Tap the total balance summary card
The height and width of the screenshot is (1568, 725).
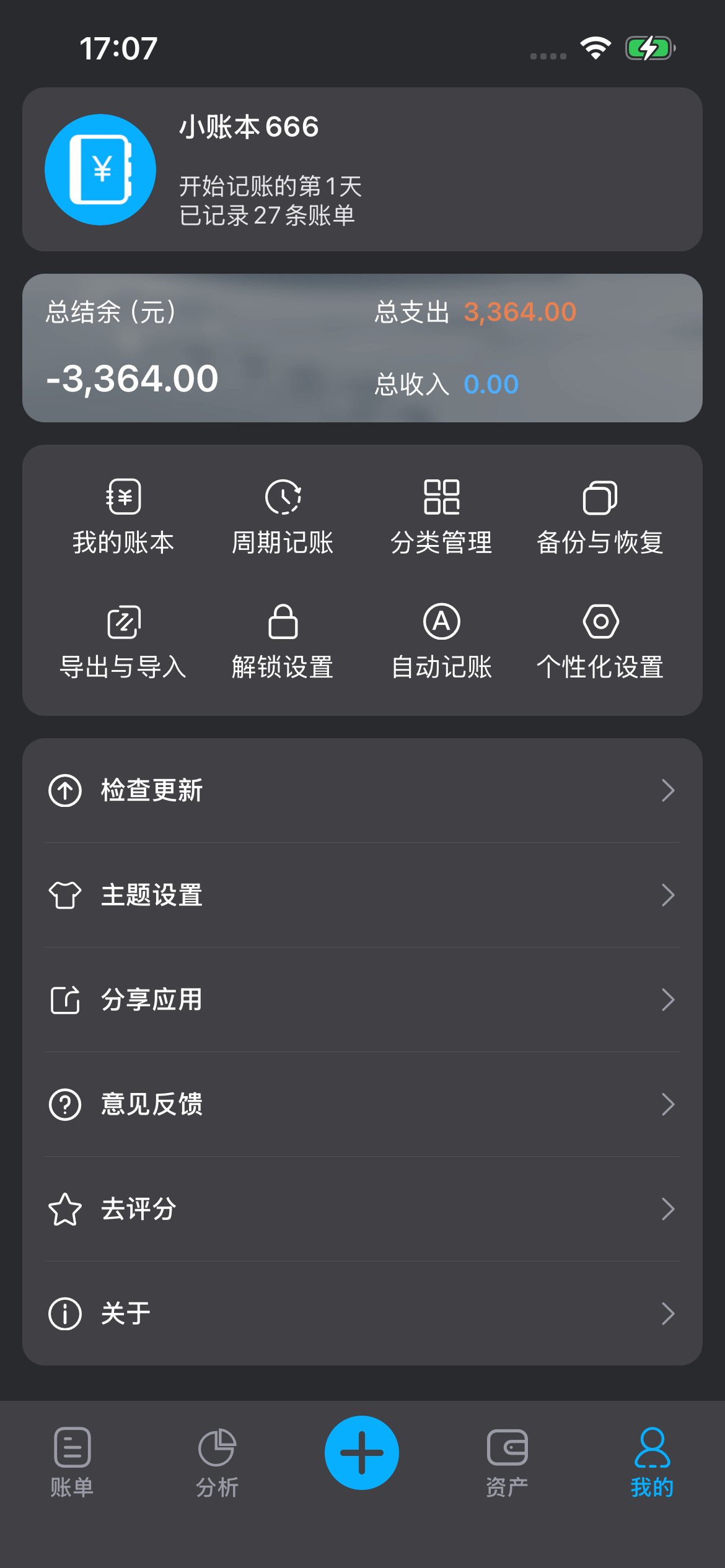coord(362,347)
